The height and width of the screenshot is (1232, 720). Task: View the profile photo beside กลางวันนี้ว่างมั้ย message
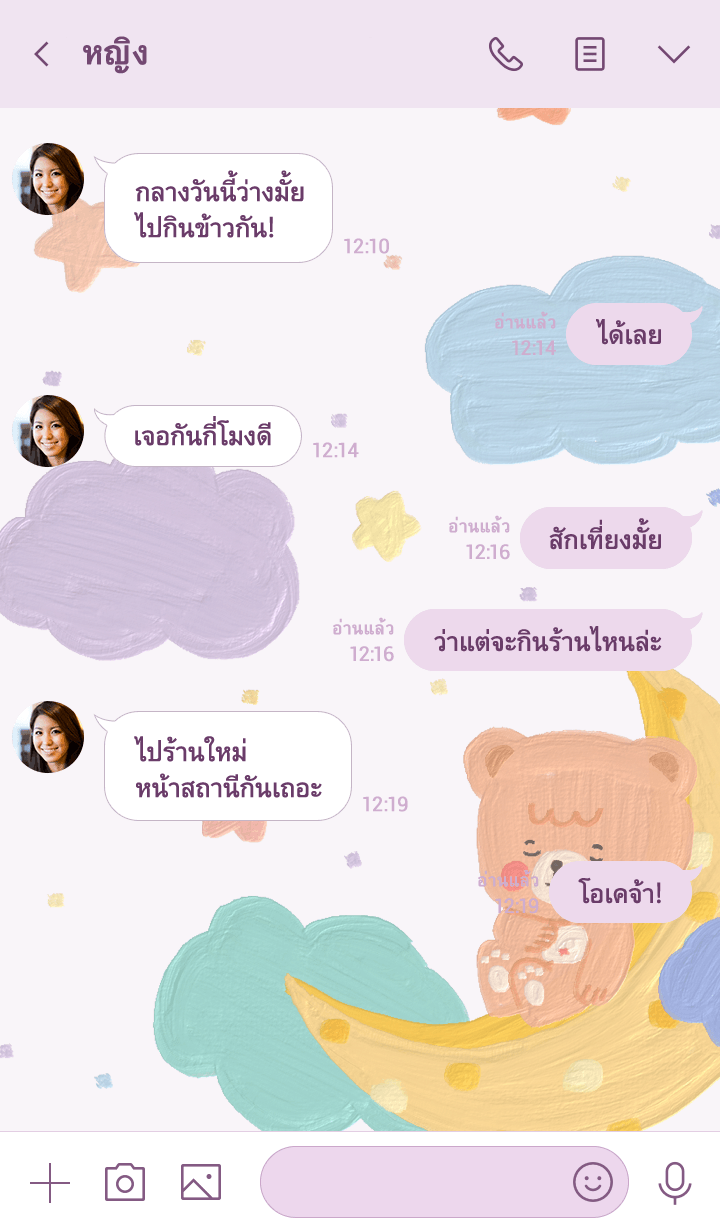tap(48, 179)
